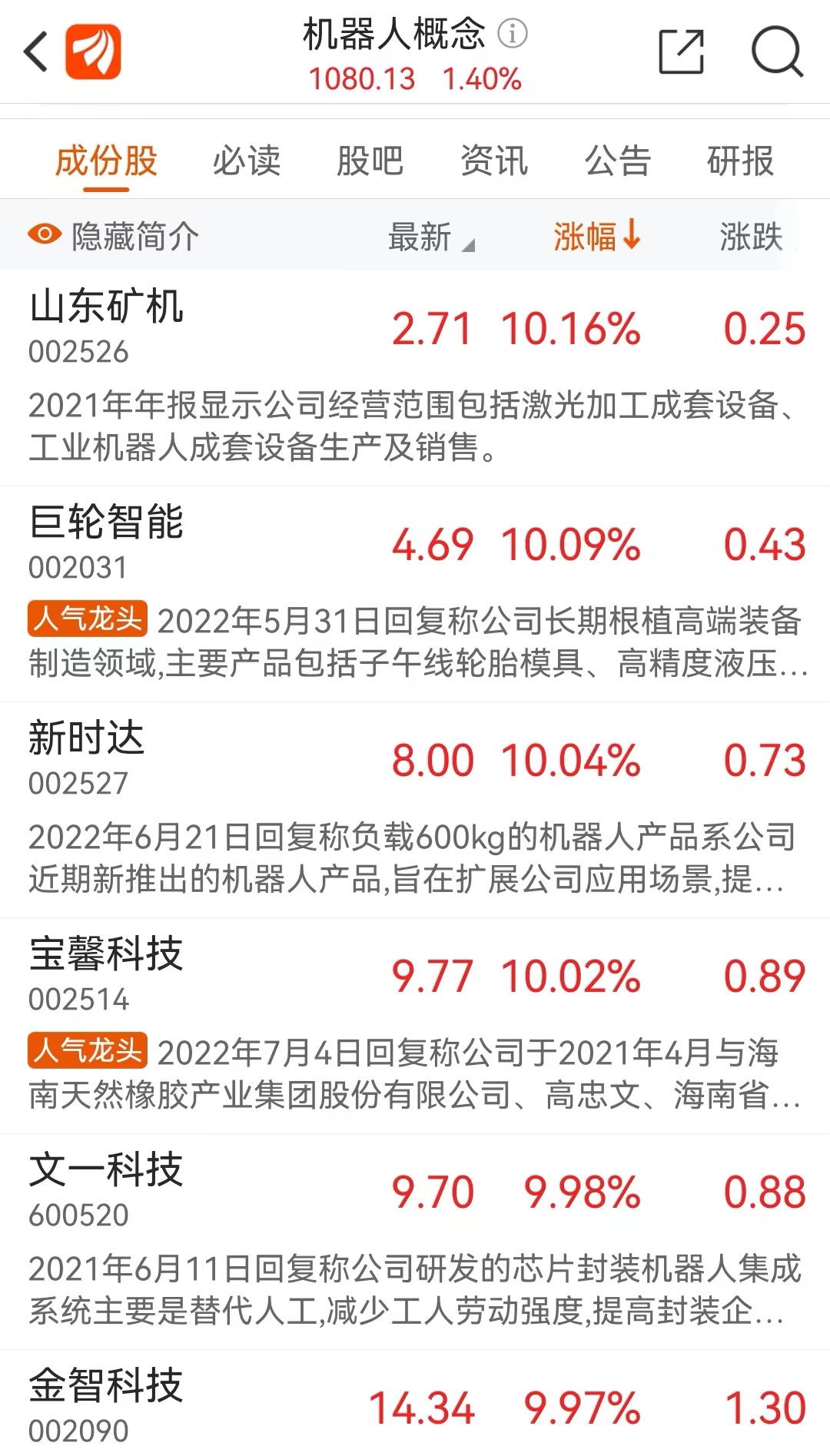The height and width of the screenshot is (1456, 830).
Task: Open stock 山东矿机 002526
Action: [106, 327]
